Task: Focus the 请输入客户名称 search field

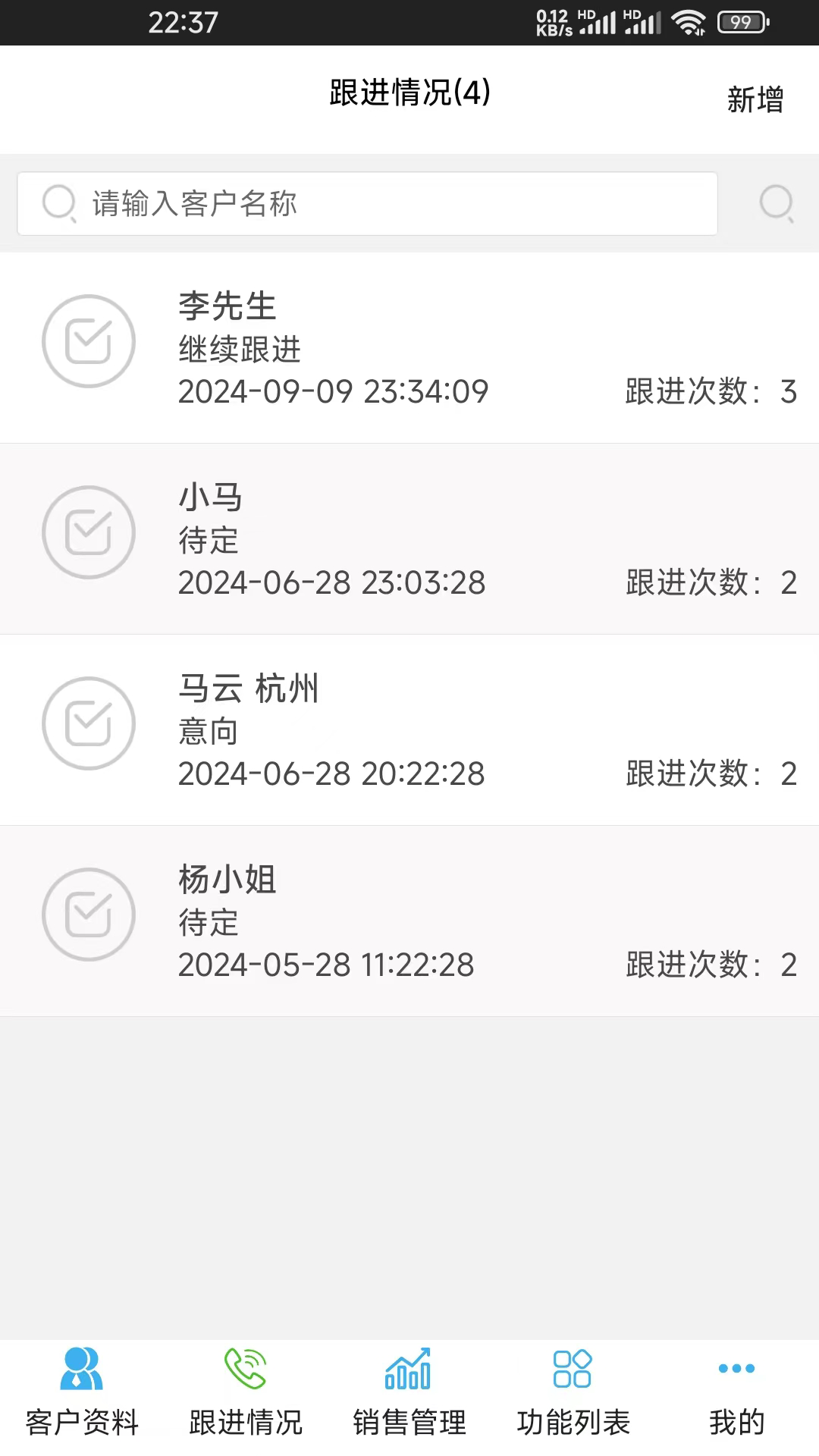Action: [367, 203]
